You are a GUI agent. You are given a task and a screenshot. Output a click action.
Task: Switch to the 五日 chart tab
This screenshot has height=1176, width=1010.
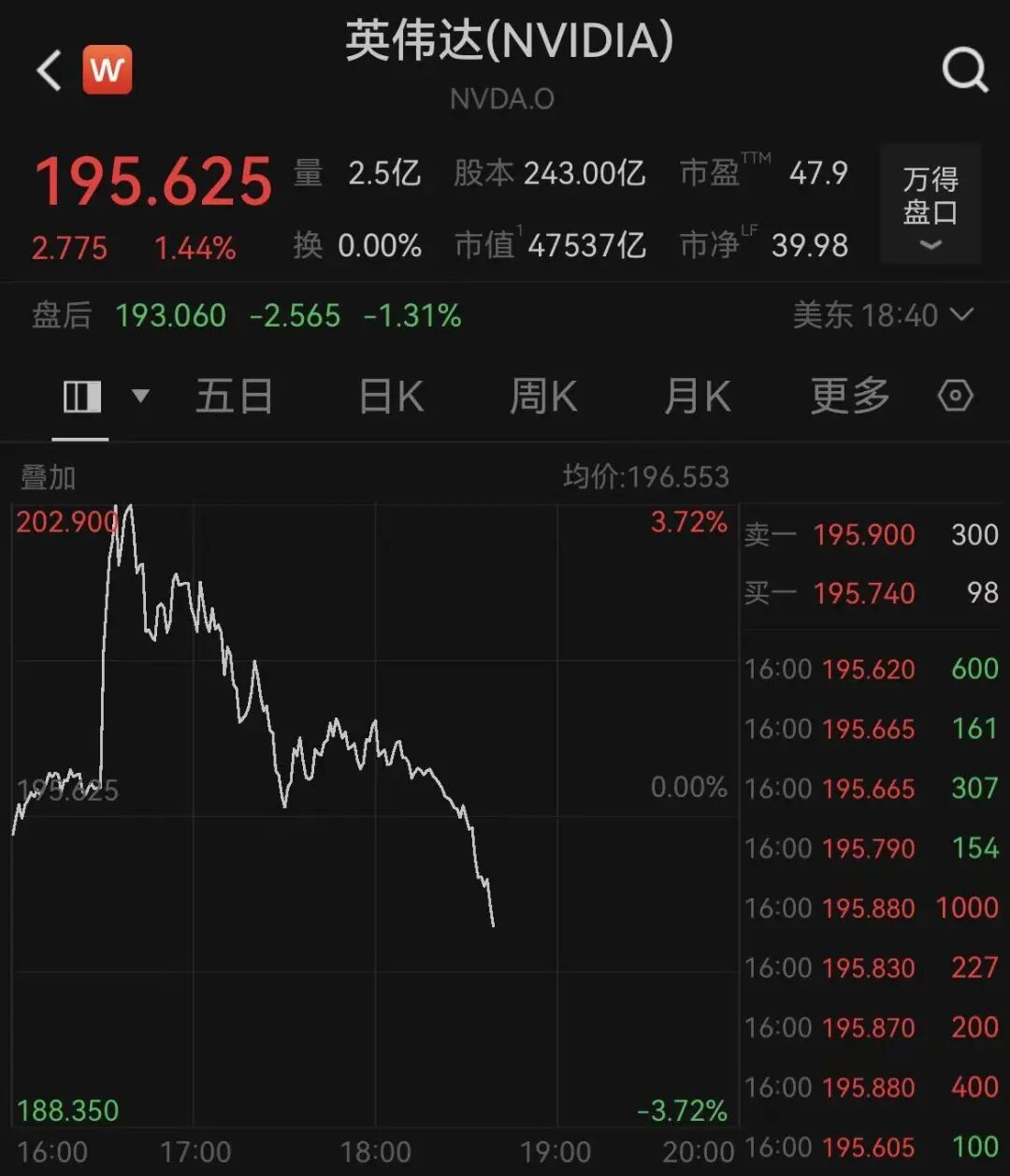[x=234, y=397]
